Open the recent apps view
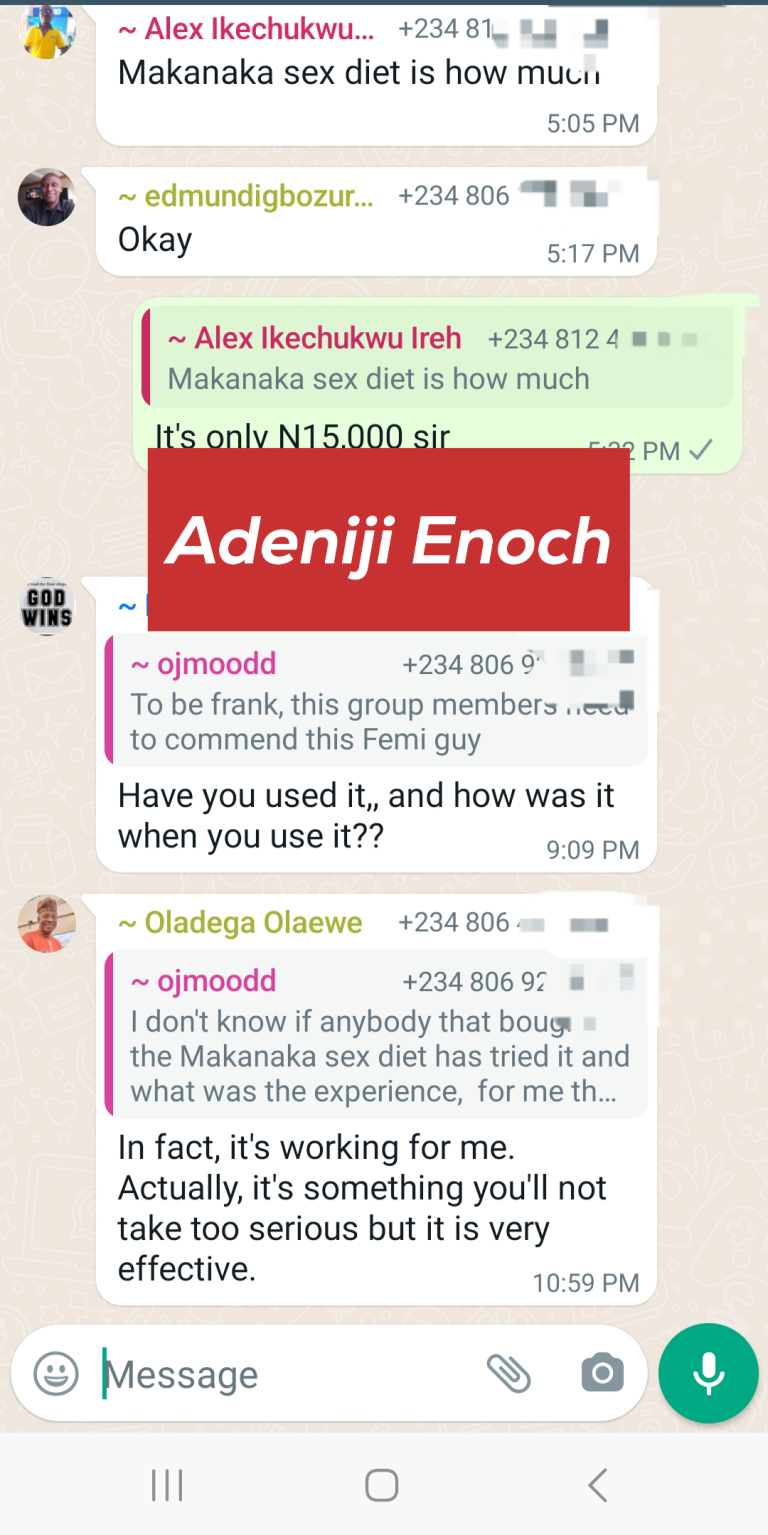Screen dimensions: 768x1535 (x=167, y=1485)
